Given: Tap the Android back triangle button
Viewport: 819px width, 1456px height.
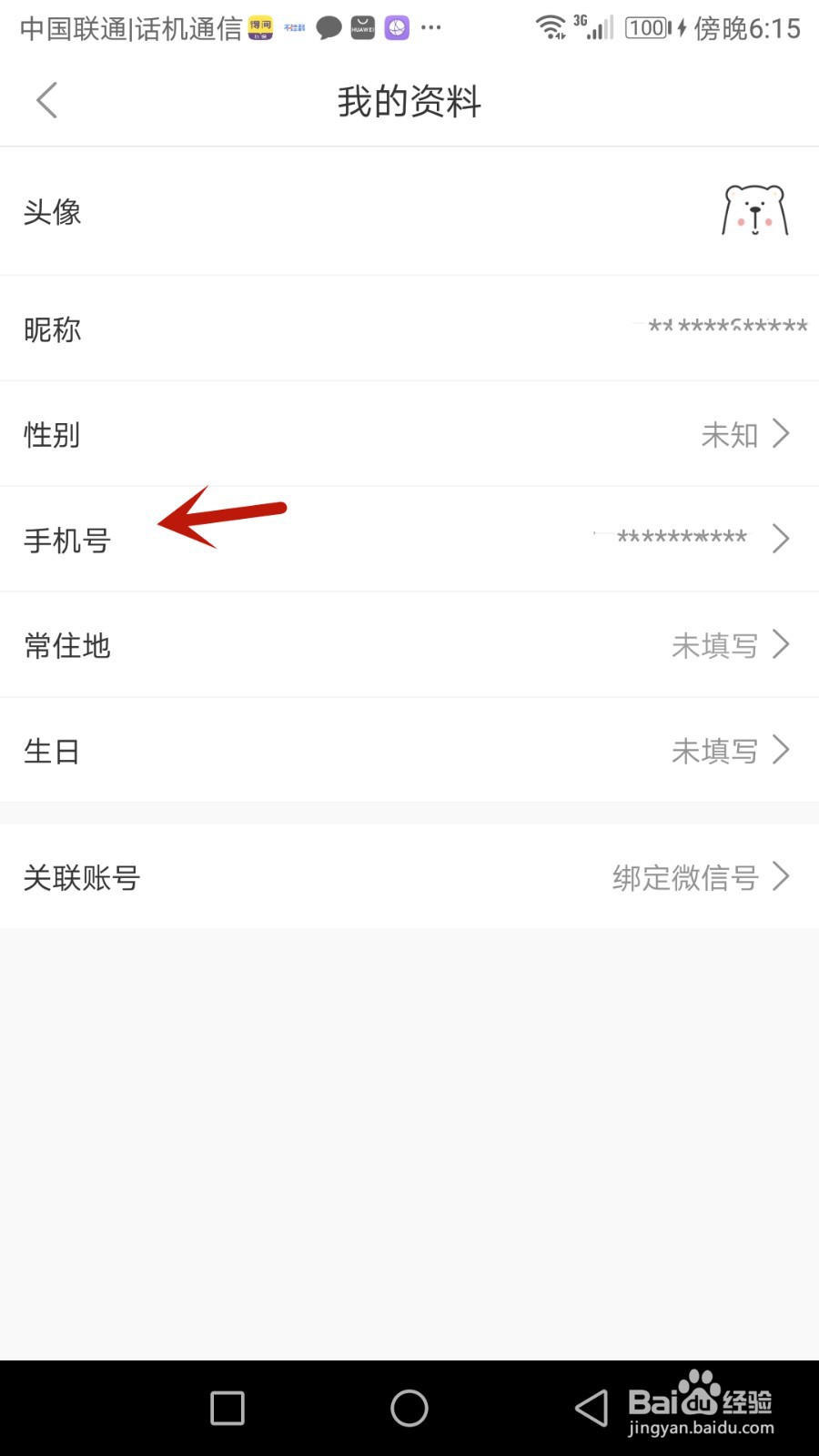Looking at the screenshot, I should (x=591, y=1408).
